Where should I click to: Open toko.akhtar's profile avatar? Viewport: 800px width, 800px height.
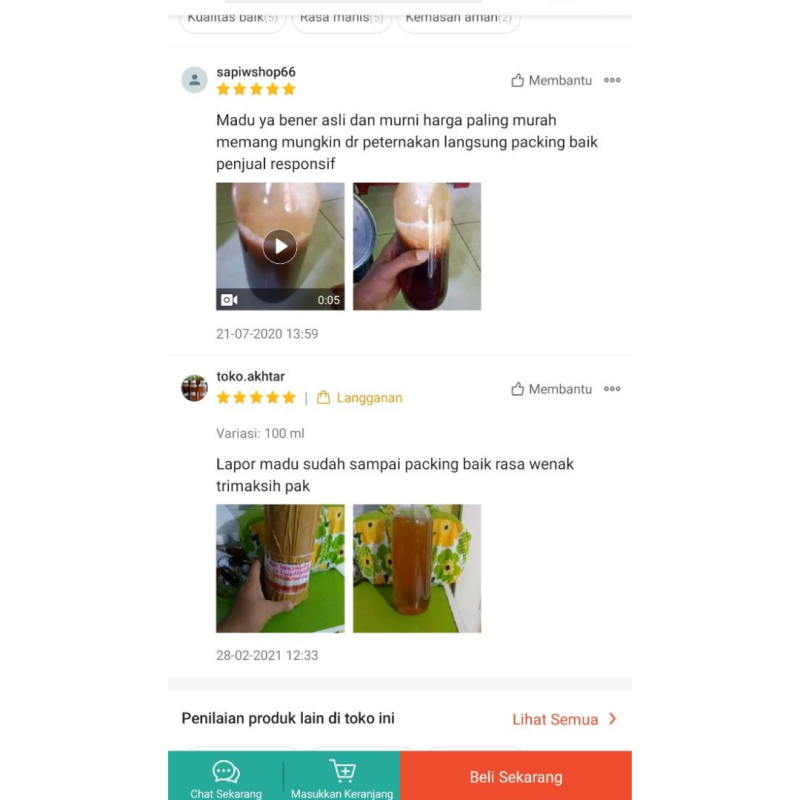point(194,388)
